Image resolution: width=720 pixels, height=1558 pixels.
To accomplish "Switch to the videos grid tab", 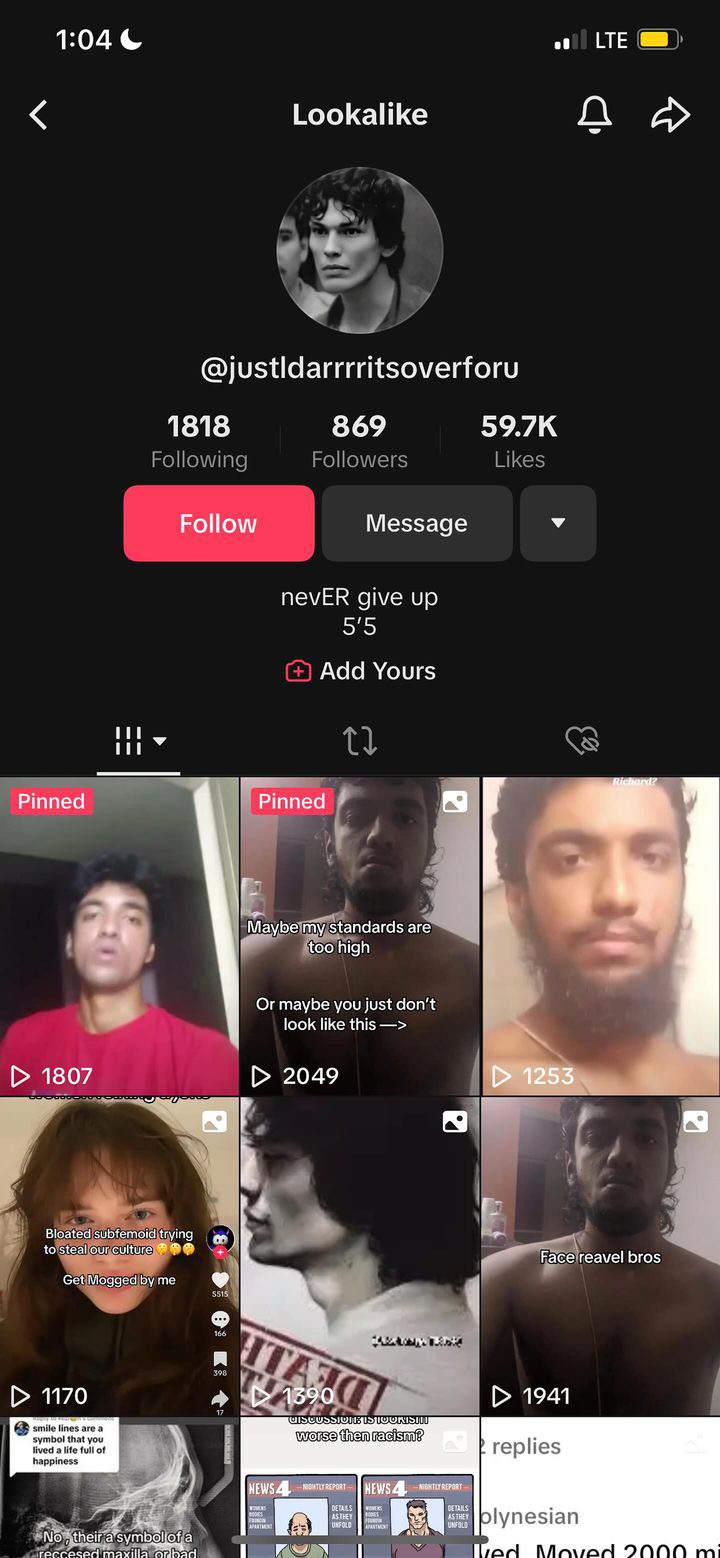I will click(138, 741).
